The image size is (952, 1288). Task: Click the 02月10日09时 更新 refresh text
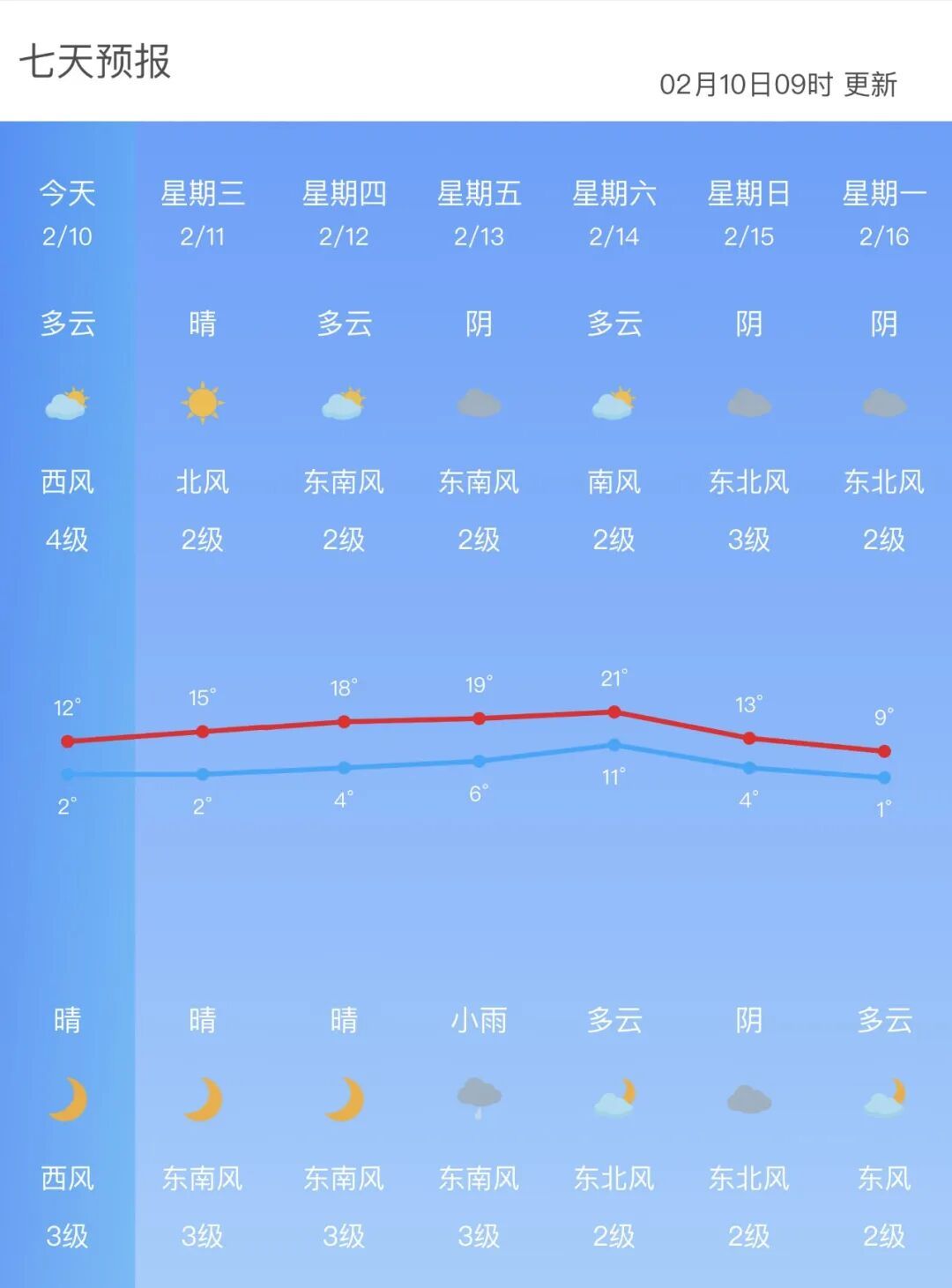point(779,84)
